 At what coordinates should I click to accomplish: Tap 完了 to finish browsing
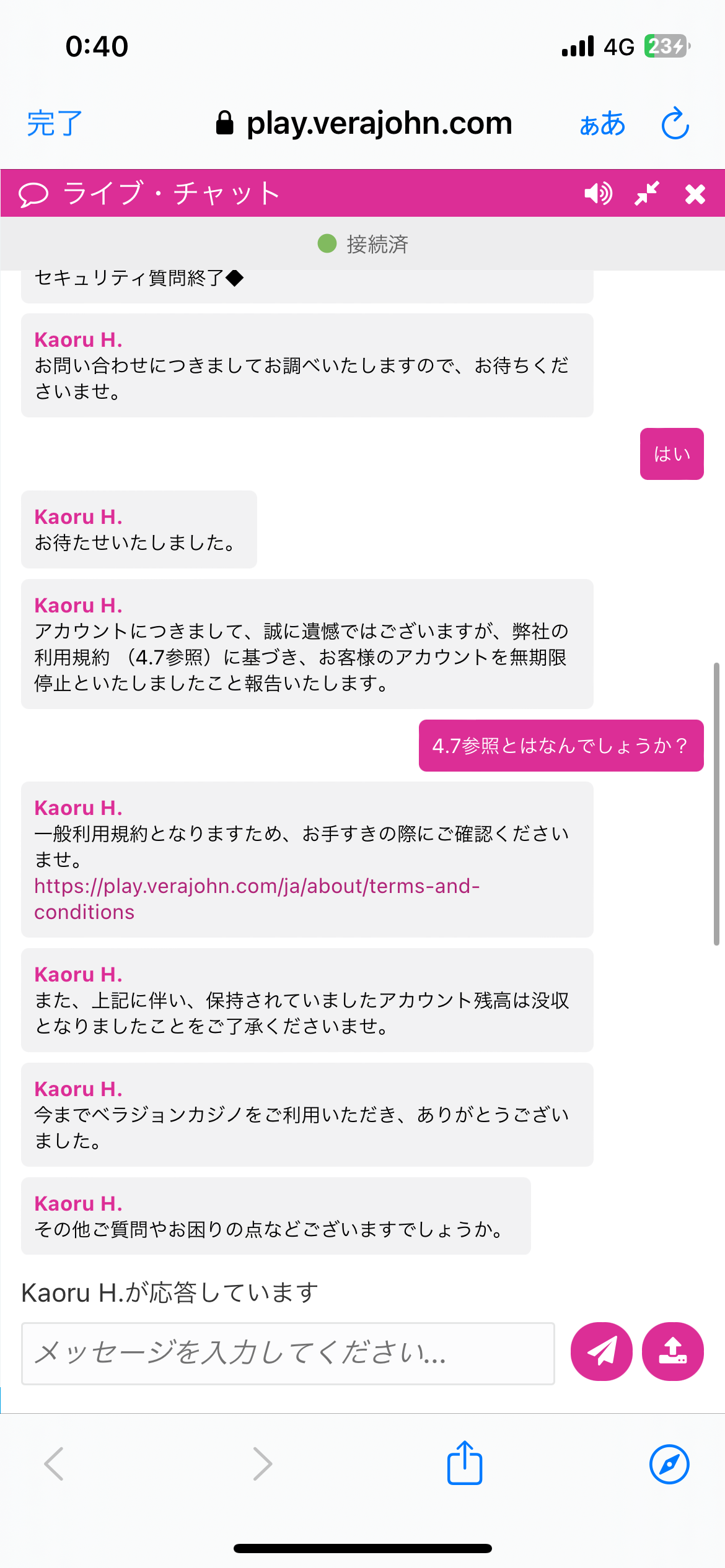(53, 124)
